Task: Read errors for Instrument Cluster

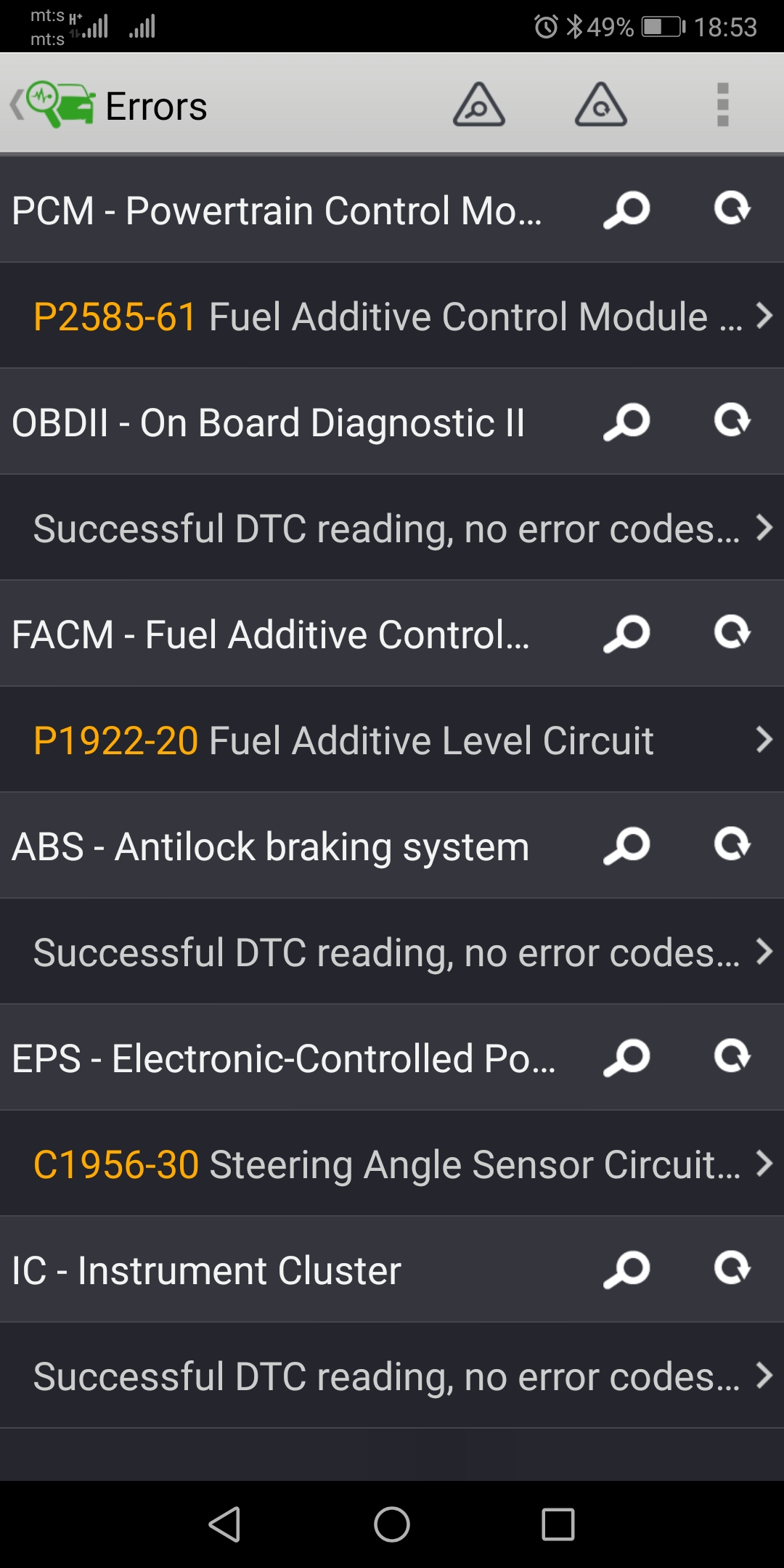Action: [626, 1270]
